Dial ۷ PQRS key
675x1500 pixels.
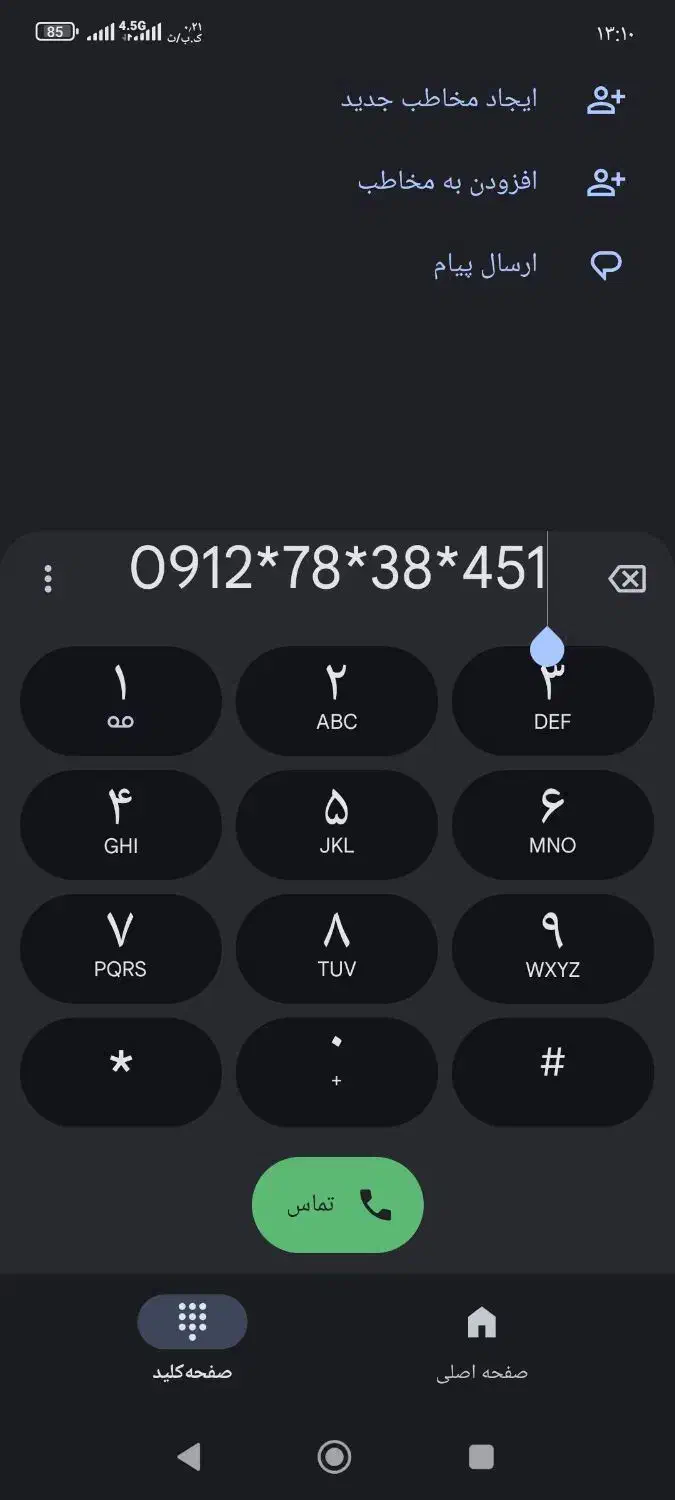point(121,948)
